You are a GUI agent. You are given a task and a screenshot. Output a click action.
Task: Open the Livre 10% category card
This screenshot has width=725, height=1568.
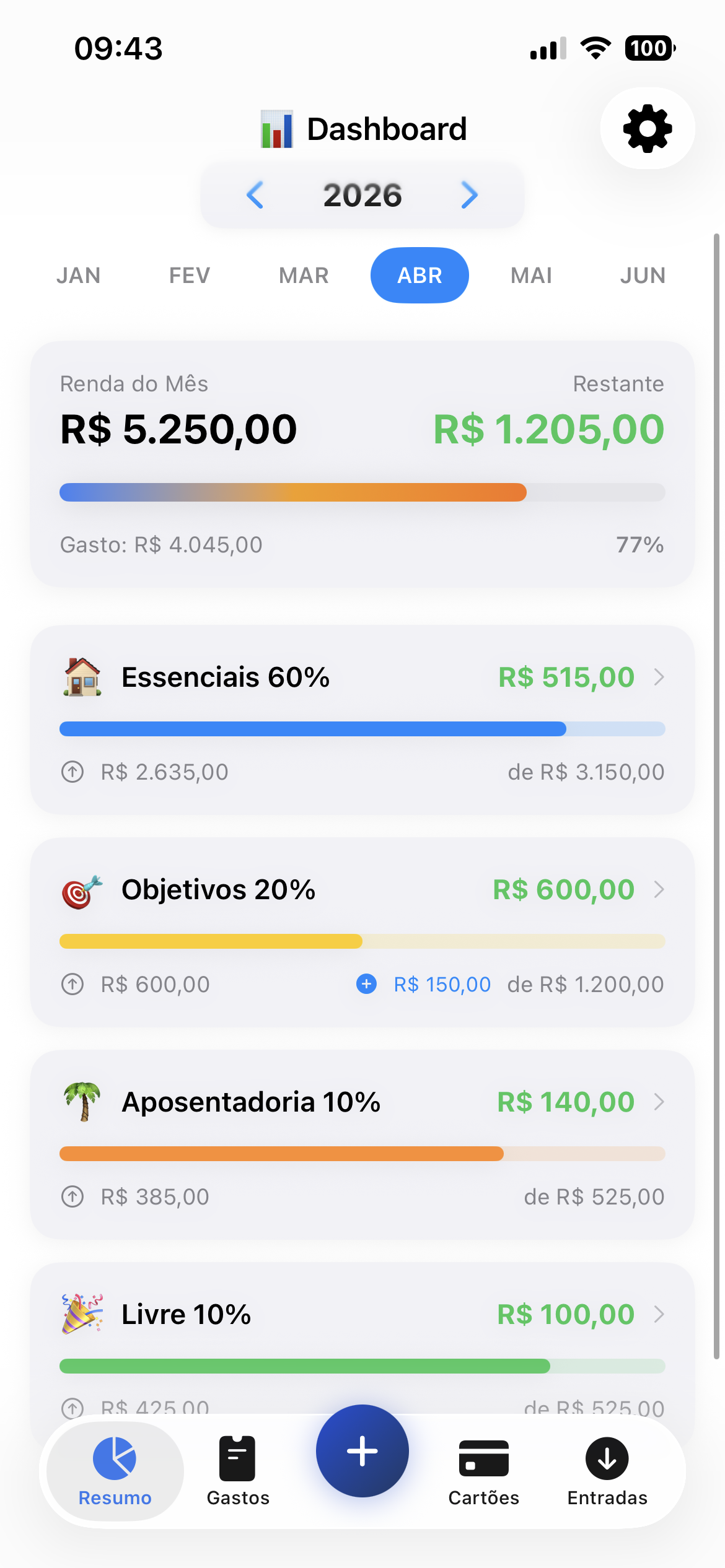(362, 1314)
